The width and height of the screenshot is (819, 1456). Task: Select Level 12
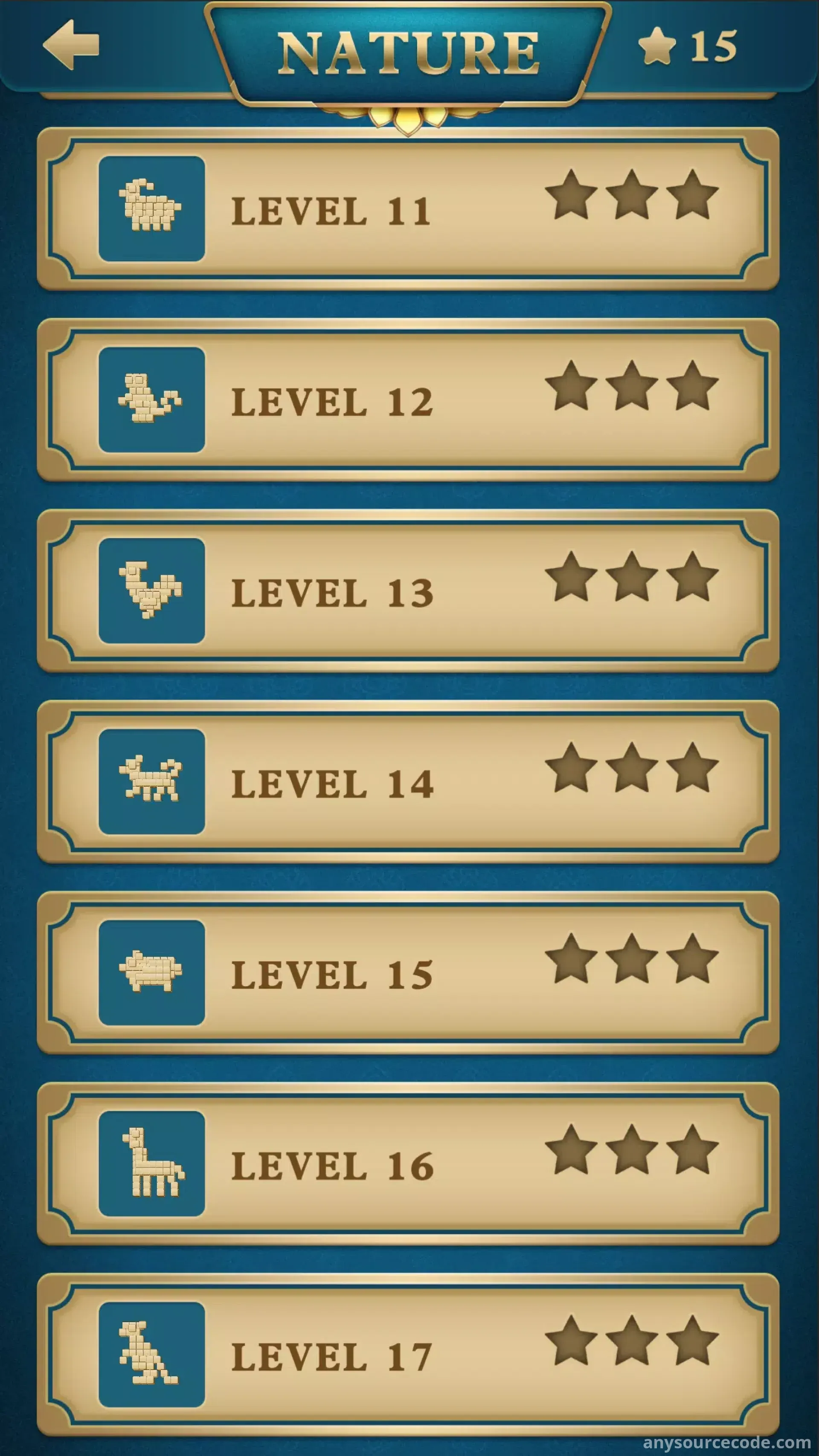click(407, 400)
